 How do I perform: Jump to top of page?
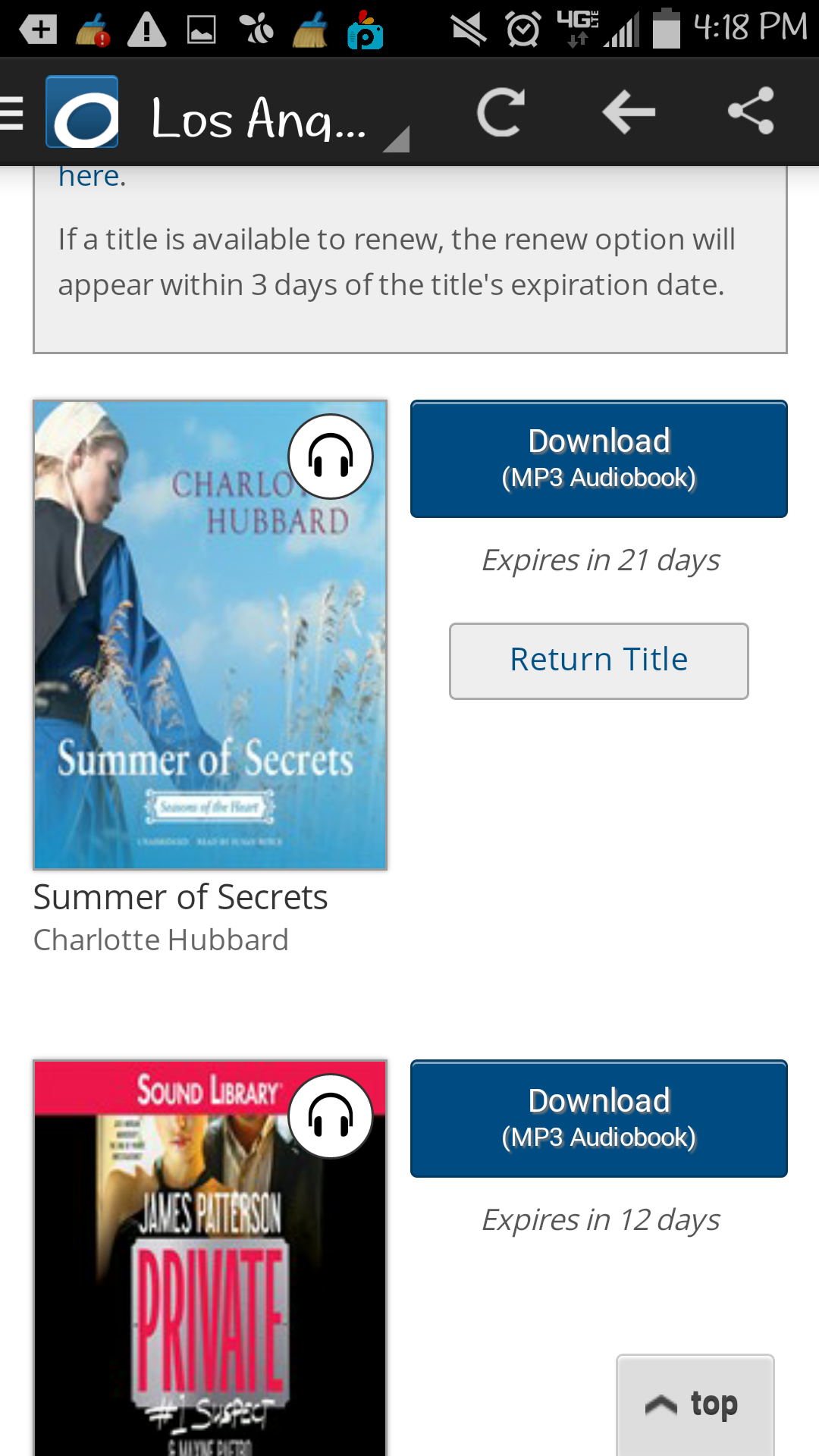pos(695,1404)
